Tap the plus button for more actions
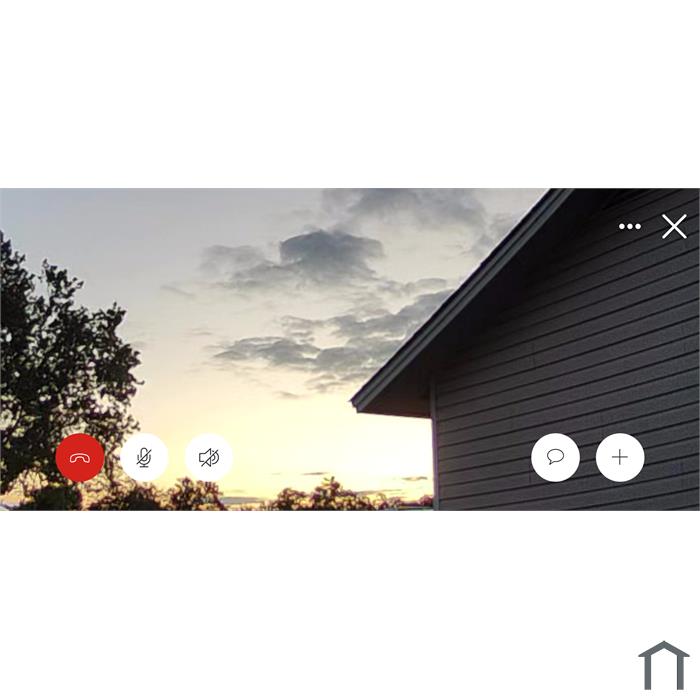Image resolution: width=700 pixels, height=700 pixels. tap(620, 458)
